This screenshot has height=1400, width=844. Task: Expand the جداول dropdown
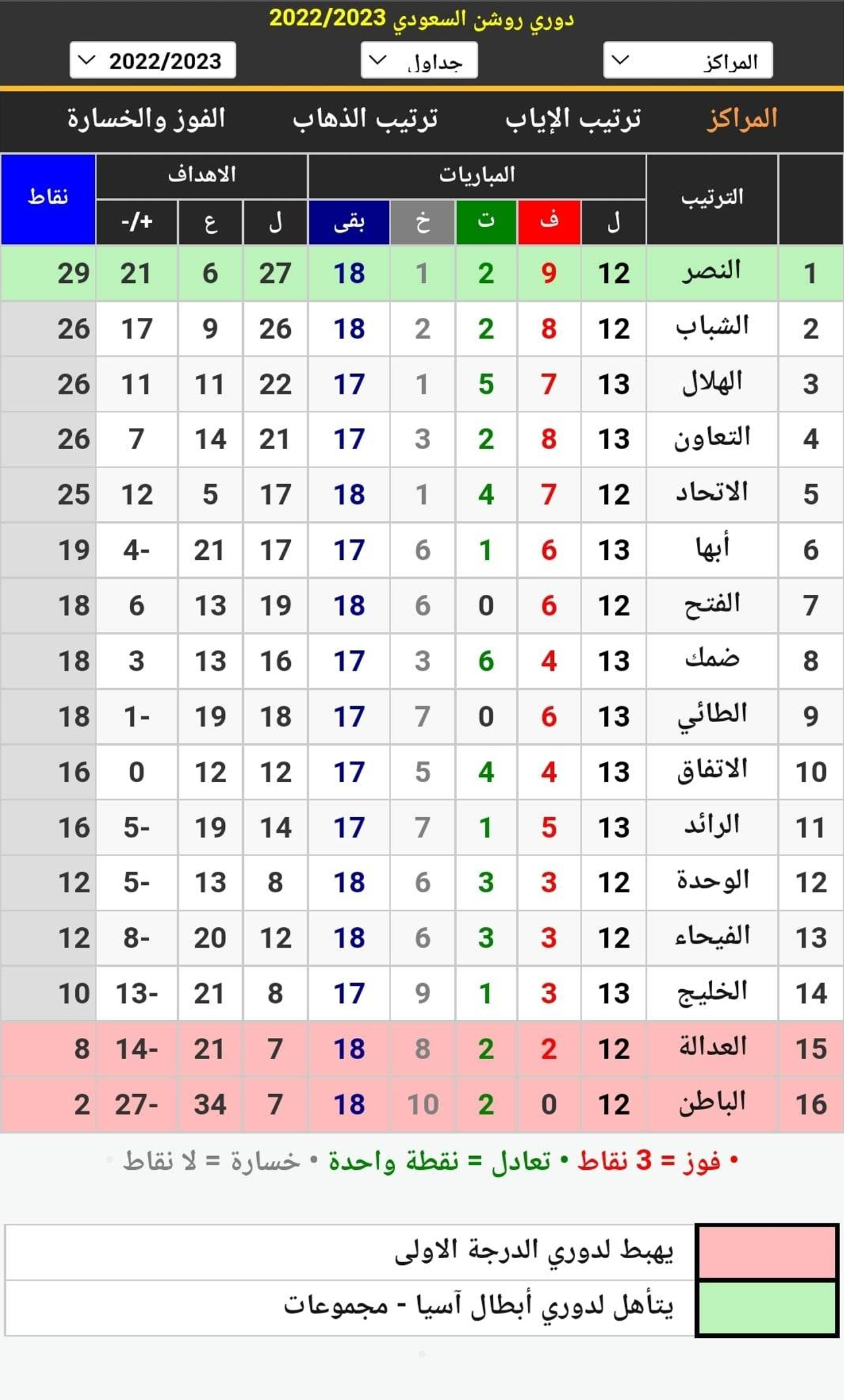pos(419,61)
